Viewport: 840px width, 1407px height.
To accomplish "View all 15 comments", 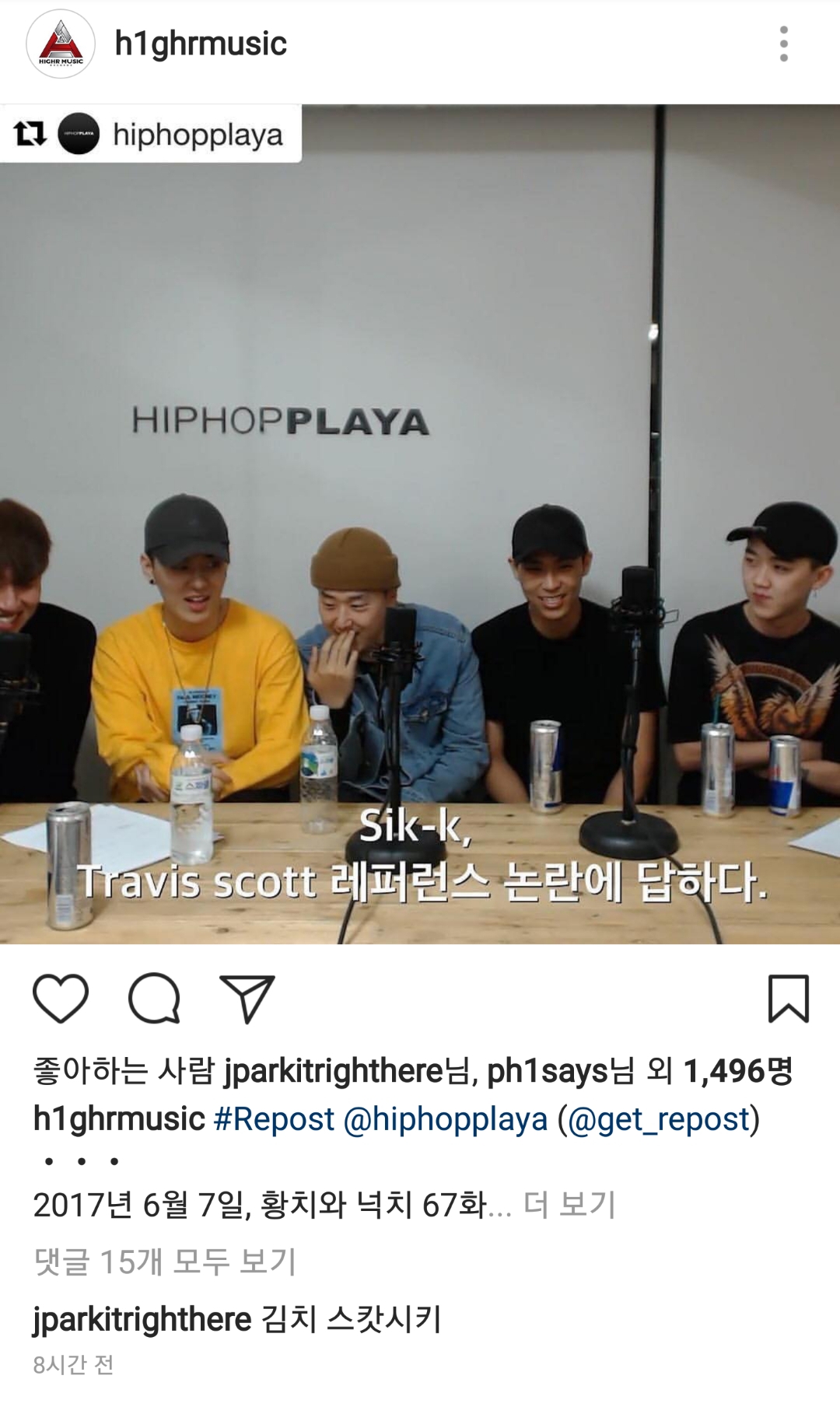I will click(x=165, y=1262).
